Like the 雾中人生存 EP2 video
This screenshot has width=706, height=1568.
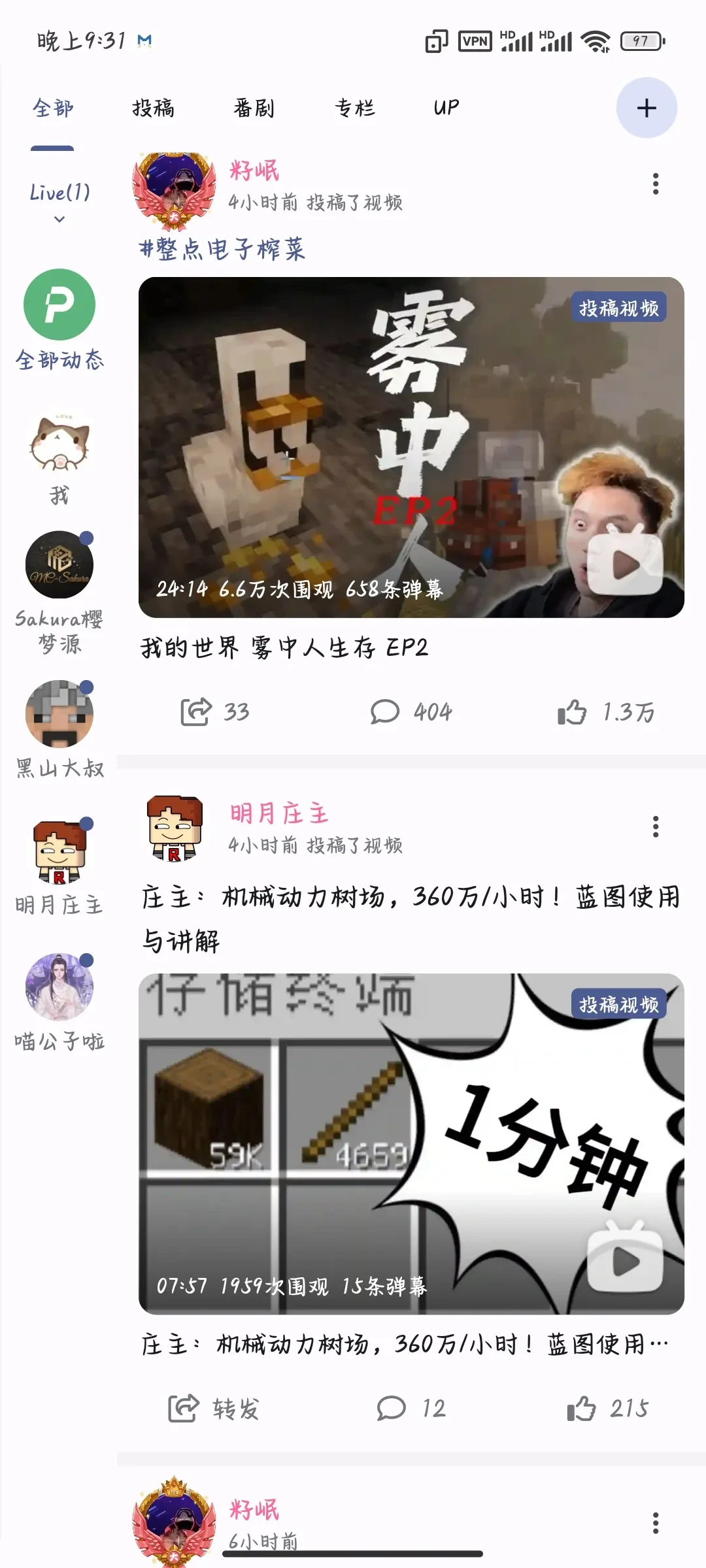tap(606, 711)
